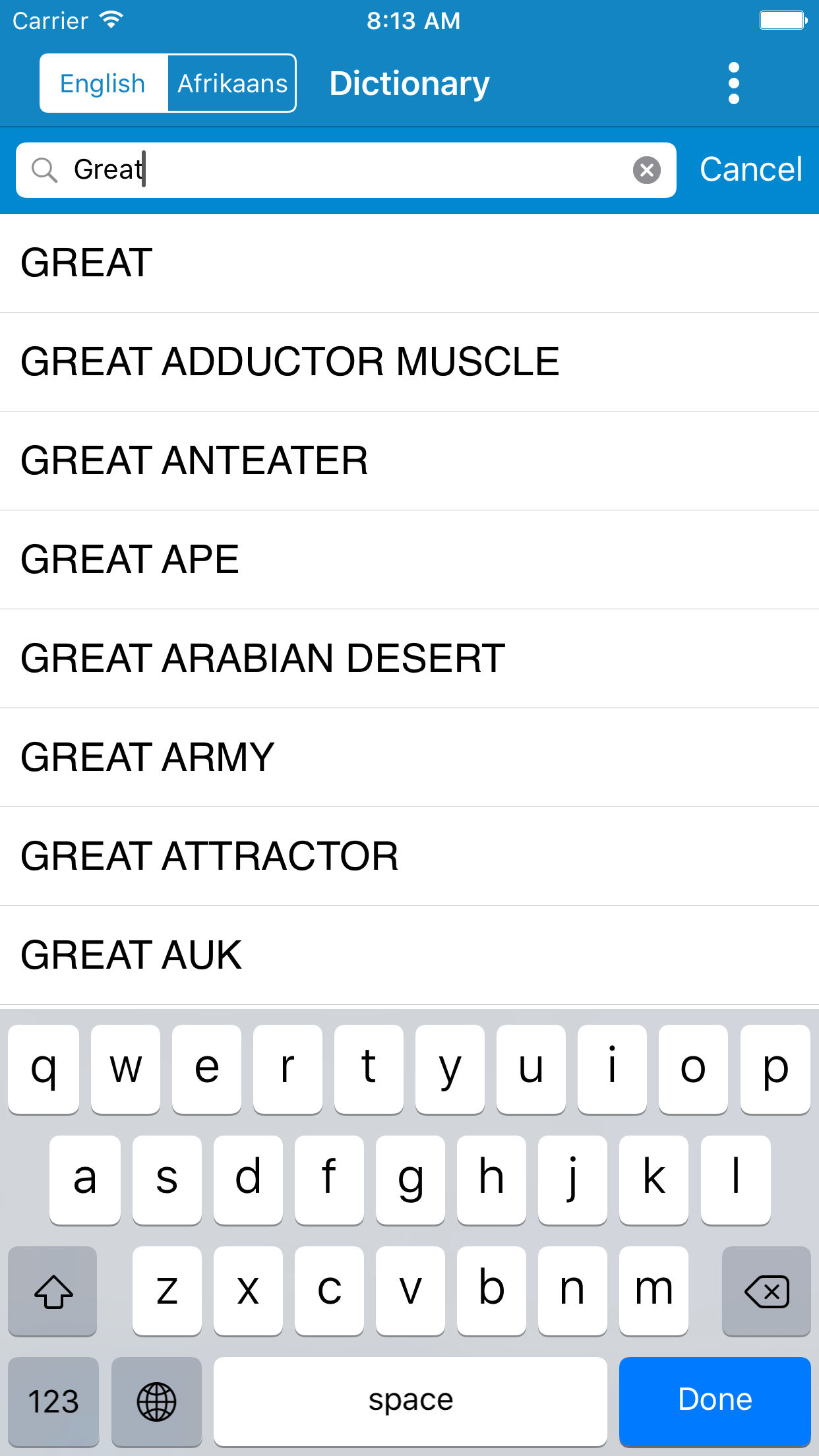Viewport: 819px width, 1456px height.
Task: Tap Cancel to dismiss the search
Action: coord(750,169)
